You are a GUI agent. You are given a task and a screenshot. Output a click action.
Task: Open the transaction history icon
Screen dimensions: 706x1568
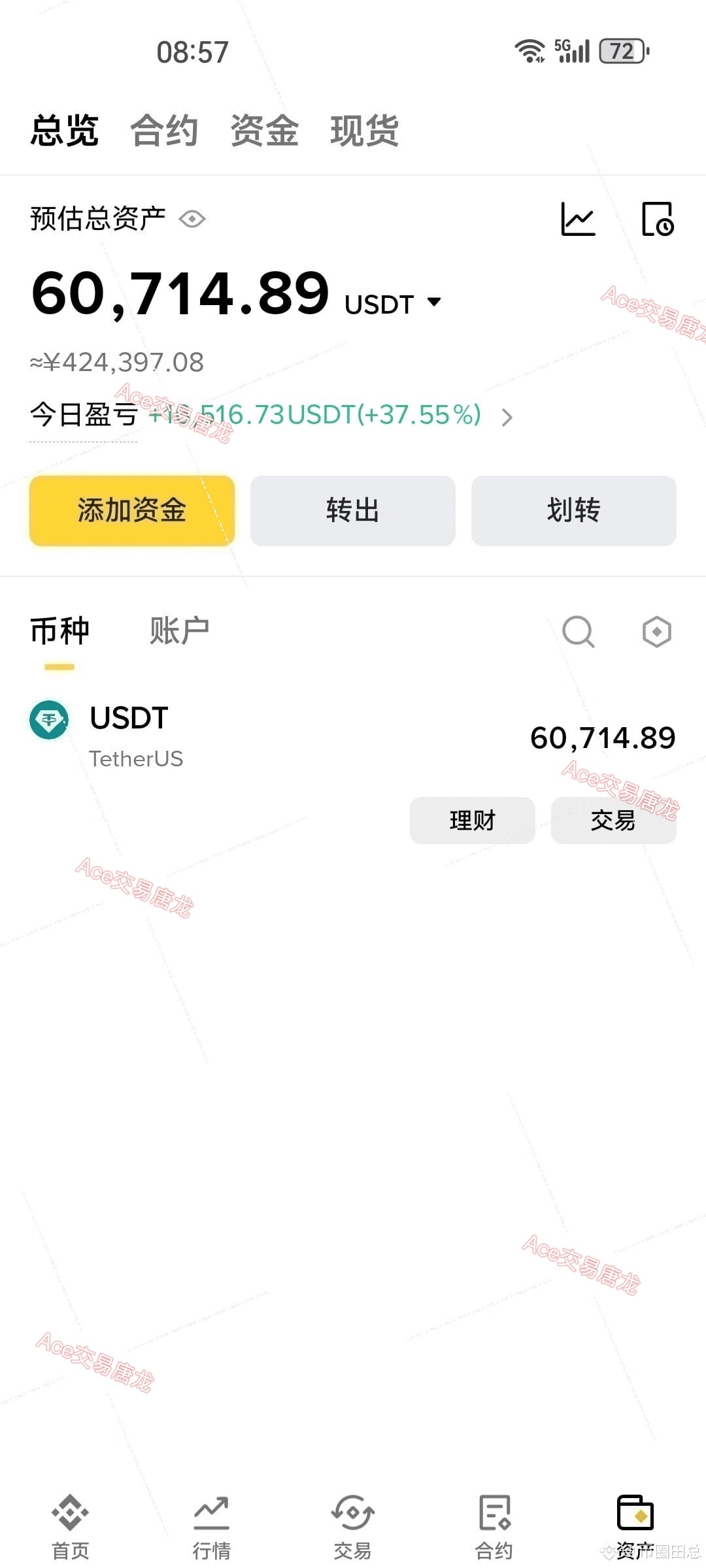point(658,219)
